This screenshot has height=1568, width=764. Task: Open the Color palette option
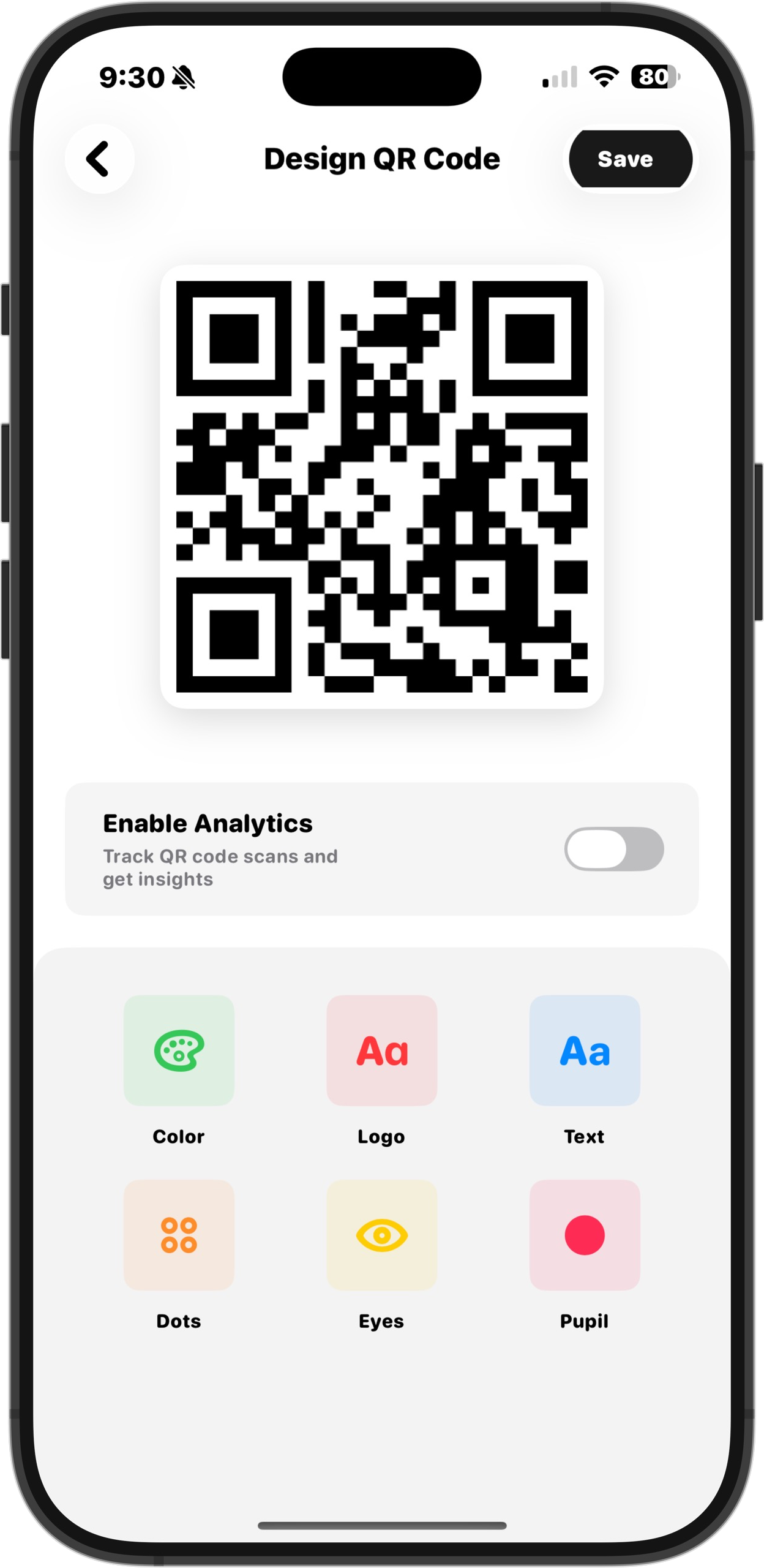[x=179, y=1050]
